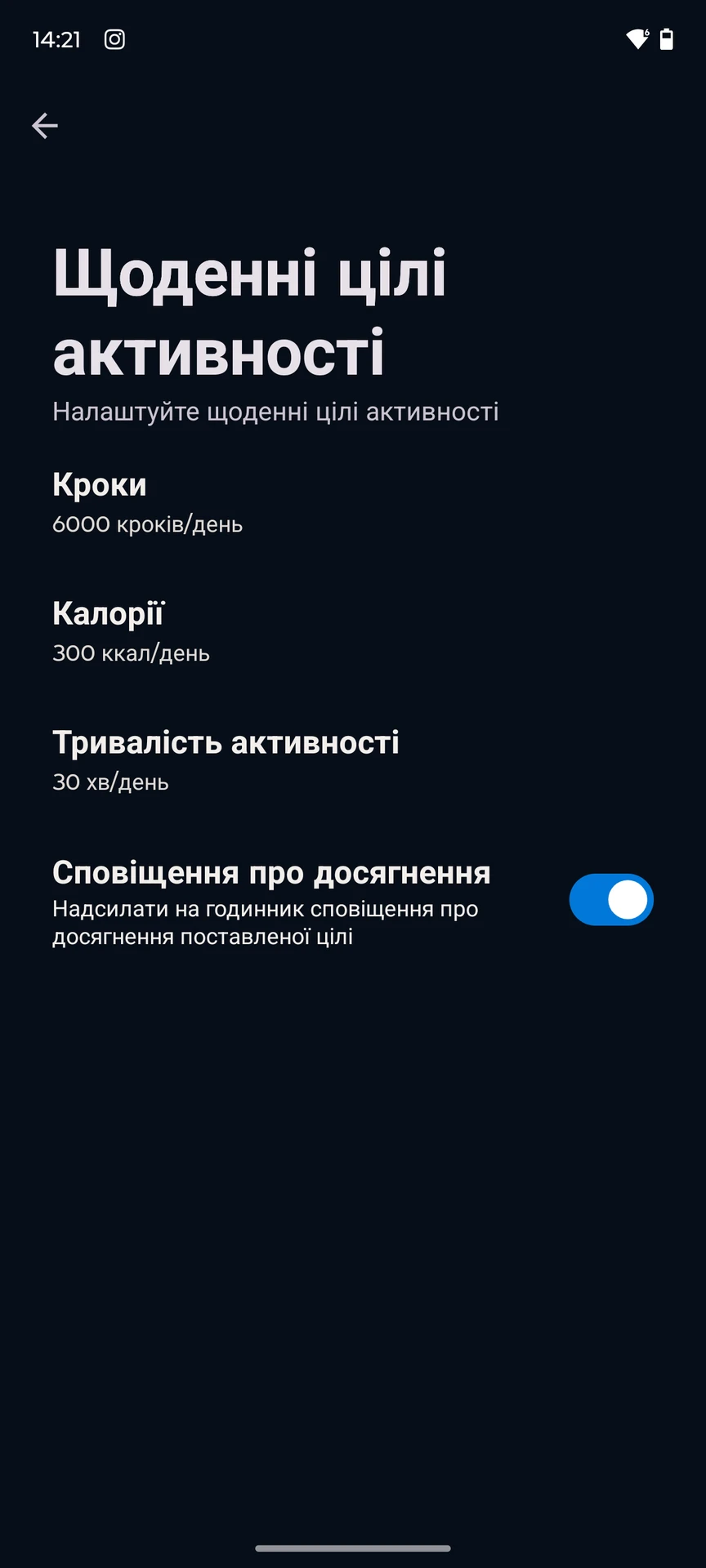706x1568 pixels.
Task: Open the Кроки steps goal setting
Action: coord(353,502)
